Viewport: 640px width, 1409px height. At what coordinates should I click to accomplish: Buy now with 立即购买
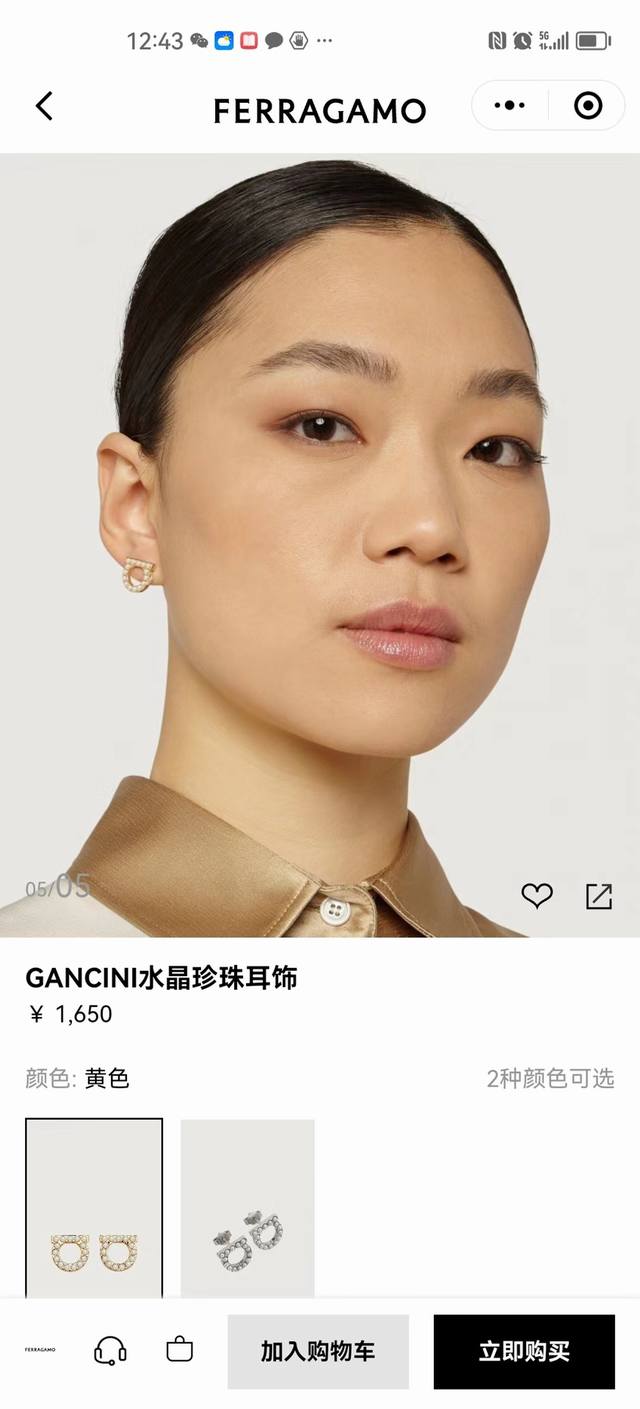coord(524,1352)
